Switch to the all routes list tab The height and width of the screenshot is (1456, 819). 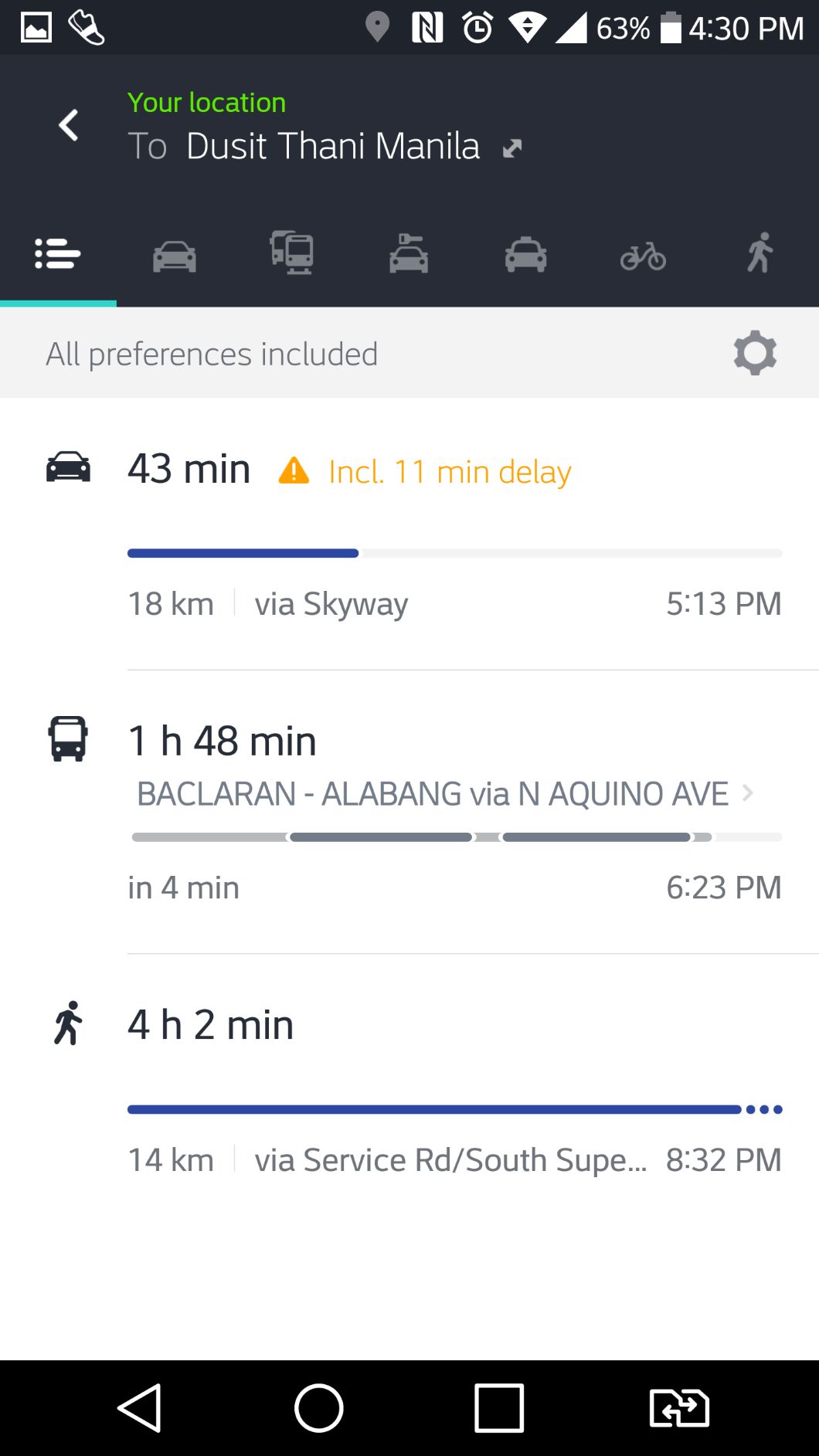click(x=58, y=254)
